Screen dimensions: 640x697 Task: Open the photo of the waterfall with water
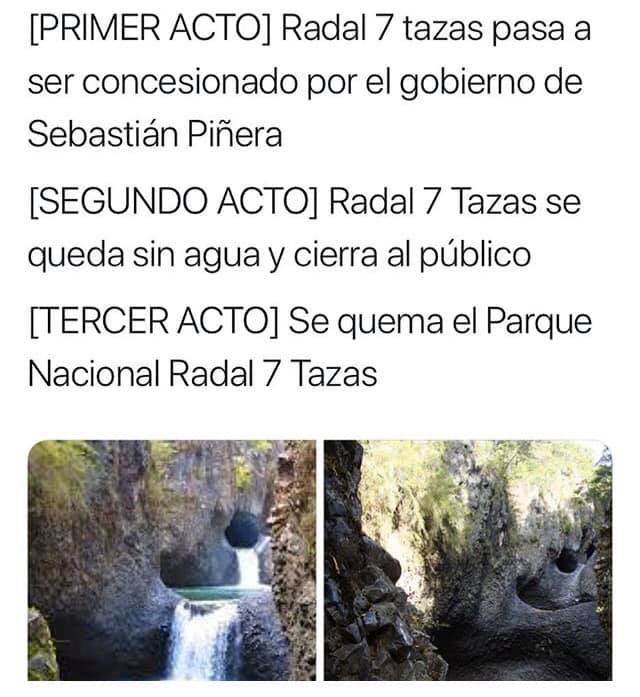click(171, 560)
